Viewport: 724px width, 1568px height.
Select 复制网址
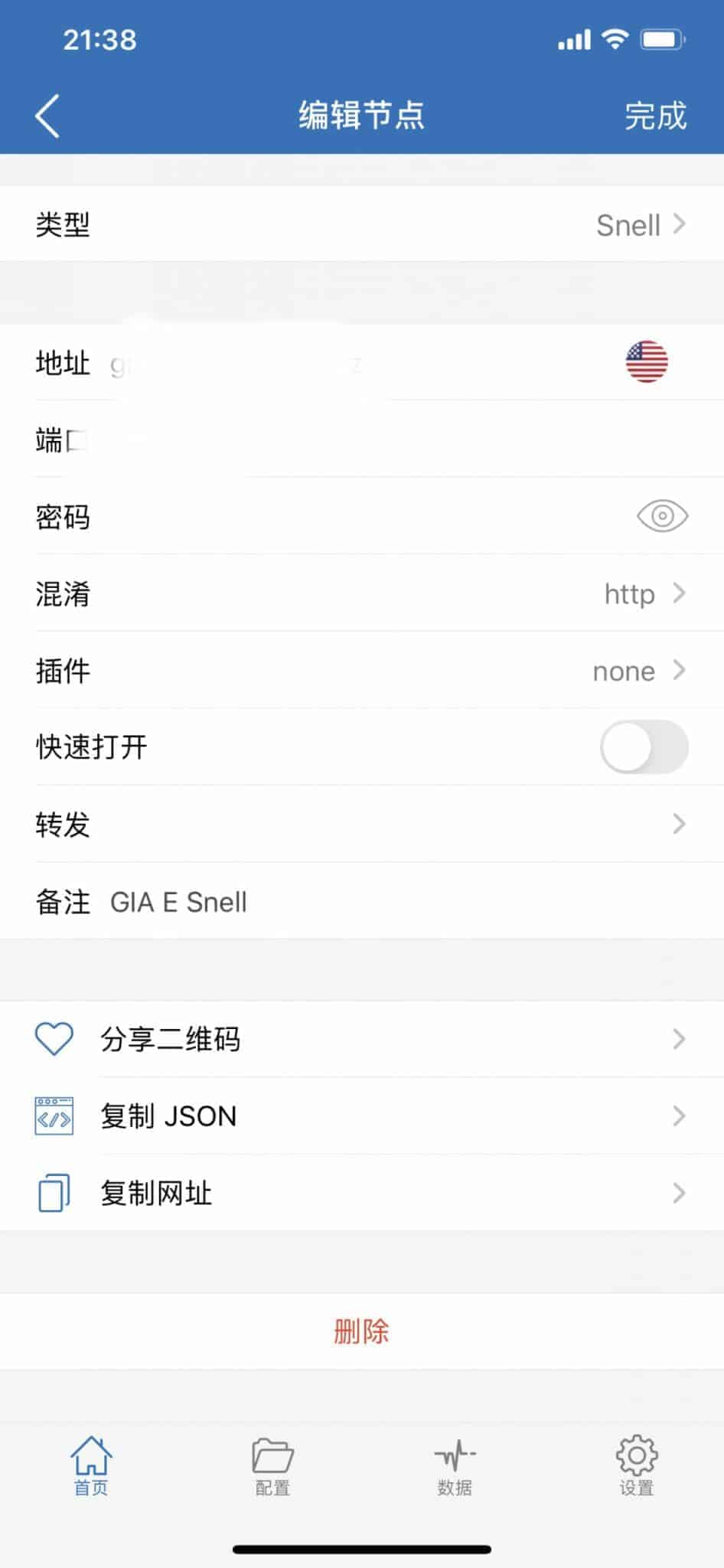(x=362, y=1193)
